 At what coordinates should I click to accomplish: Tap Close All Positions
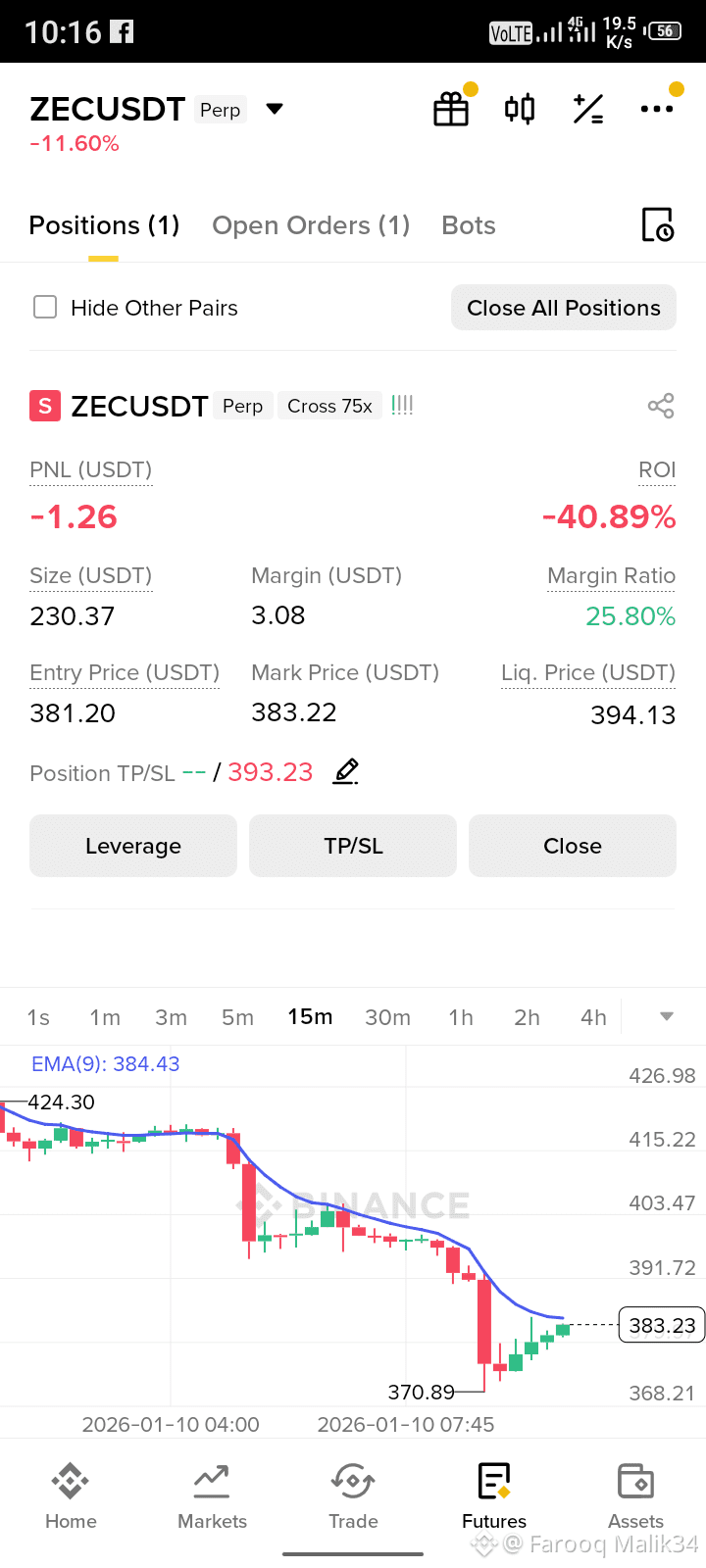click(564, 308)
